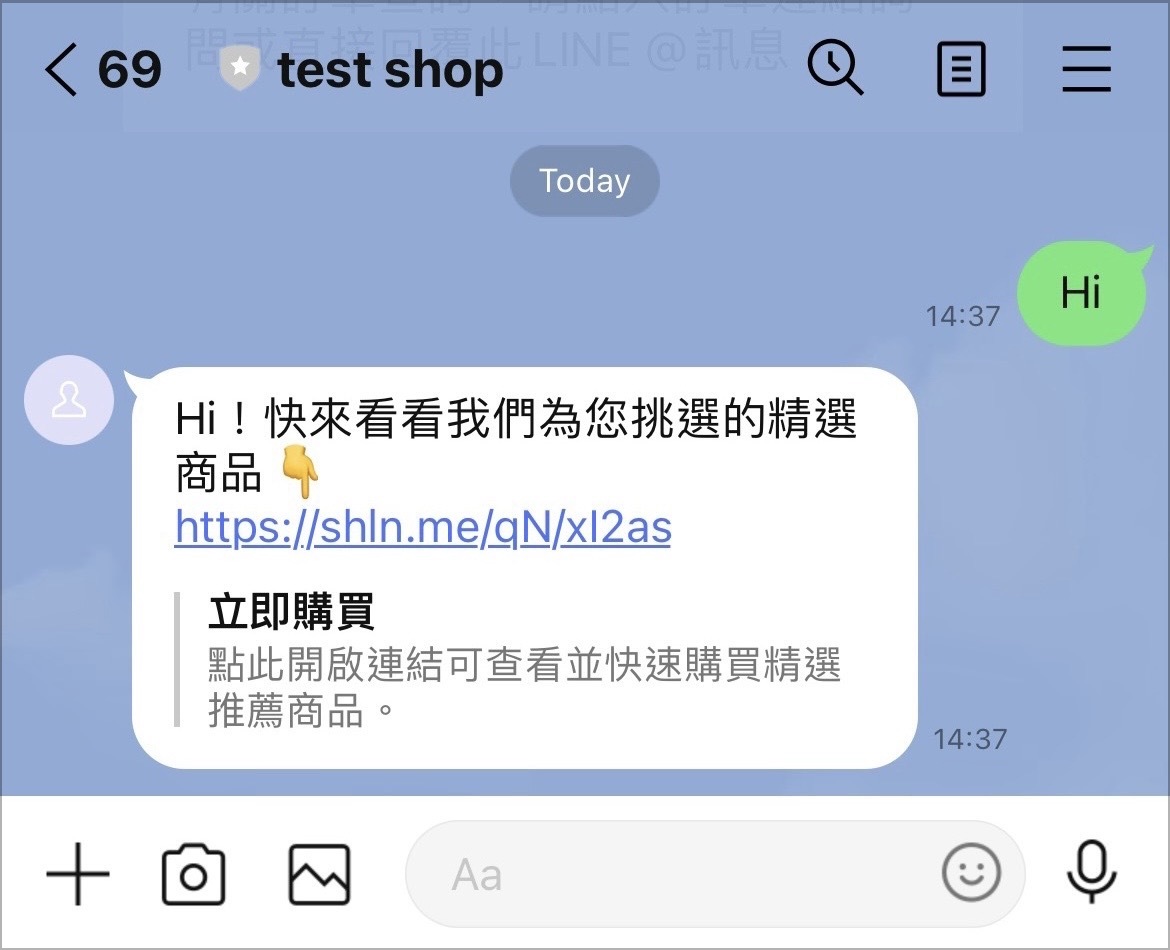The height and width of the screenshot is (950, 1170).
Task: Pick a photo from the gallery
Action: click(x=319, y=875)
